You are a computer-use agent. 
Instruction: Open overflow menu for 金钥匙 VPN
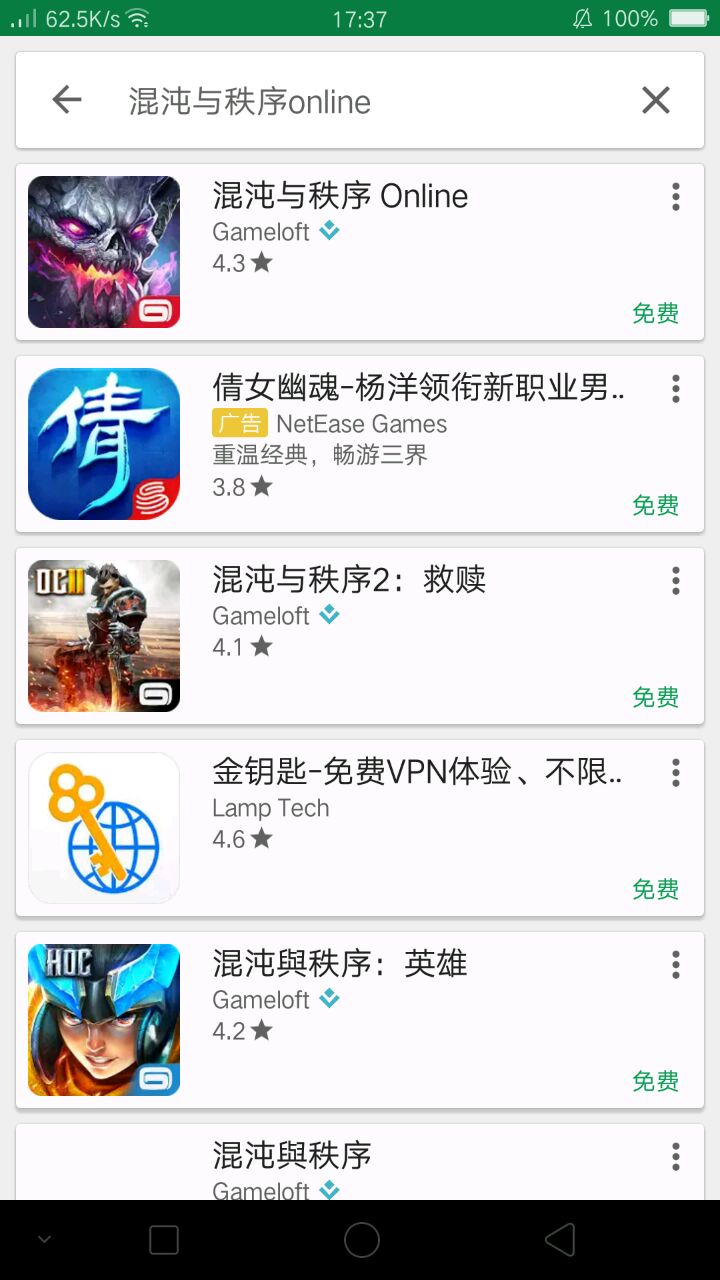[676, 773]
